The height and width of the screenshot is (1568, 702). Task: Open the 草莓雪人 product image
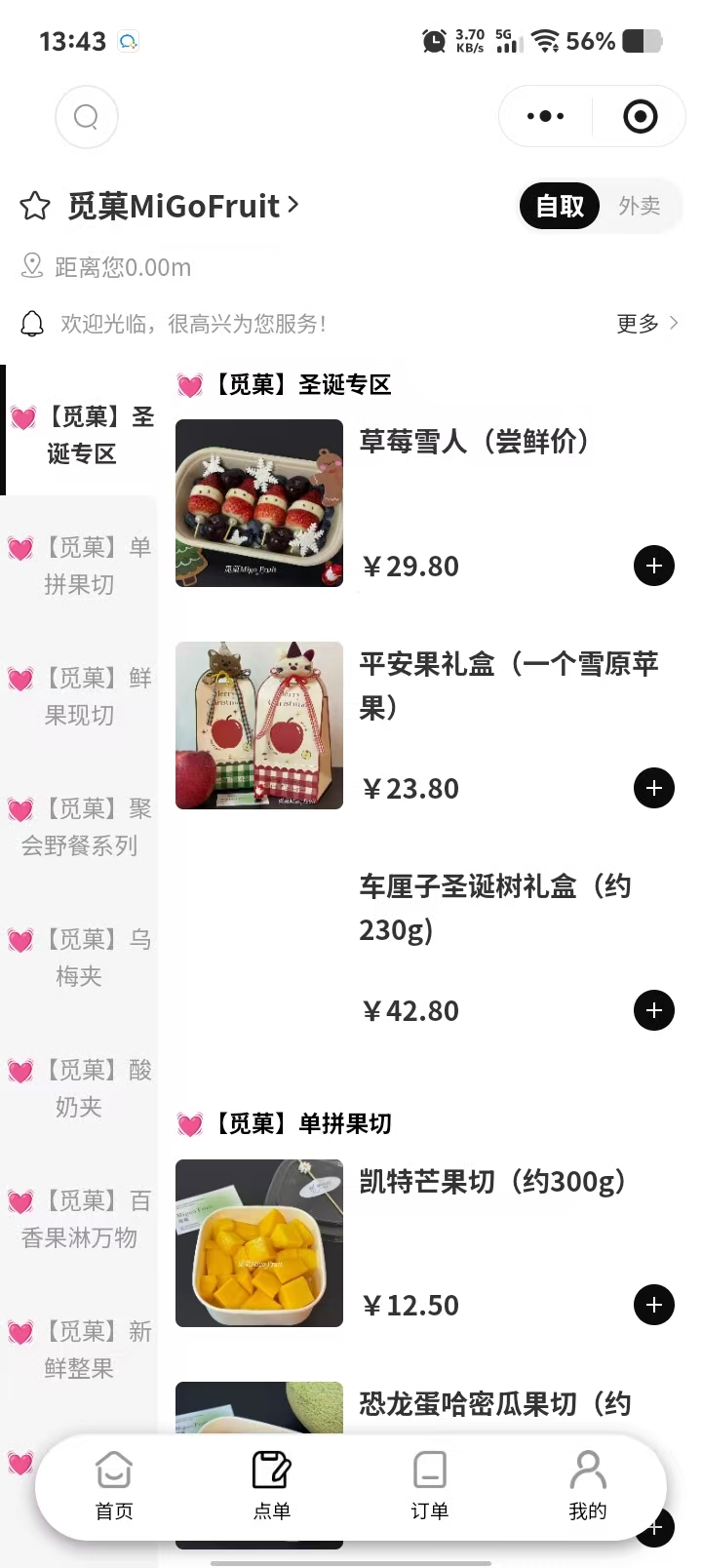(259, 503)
